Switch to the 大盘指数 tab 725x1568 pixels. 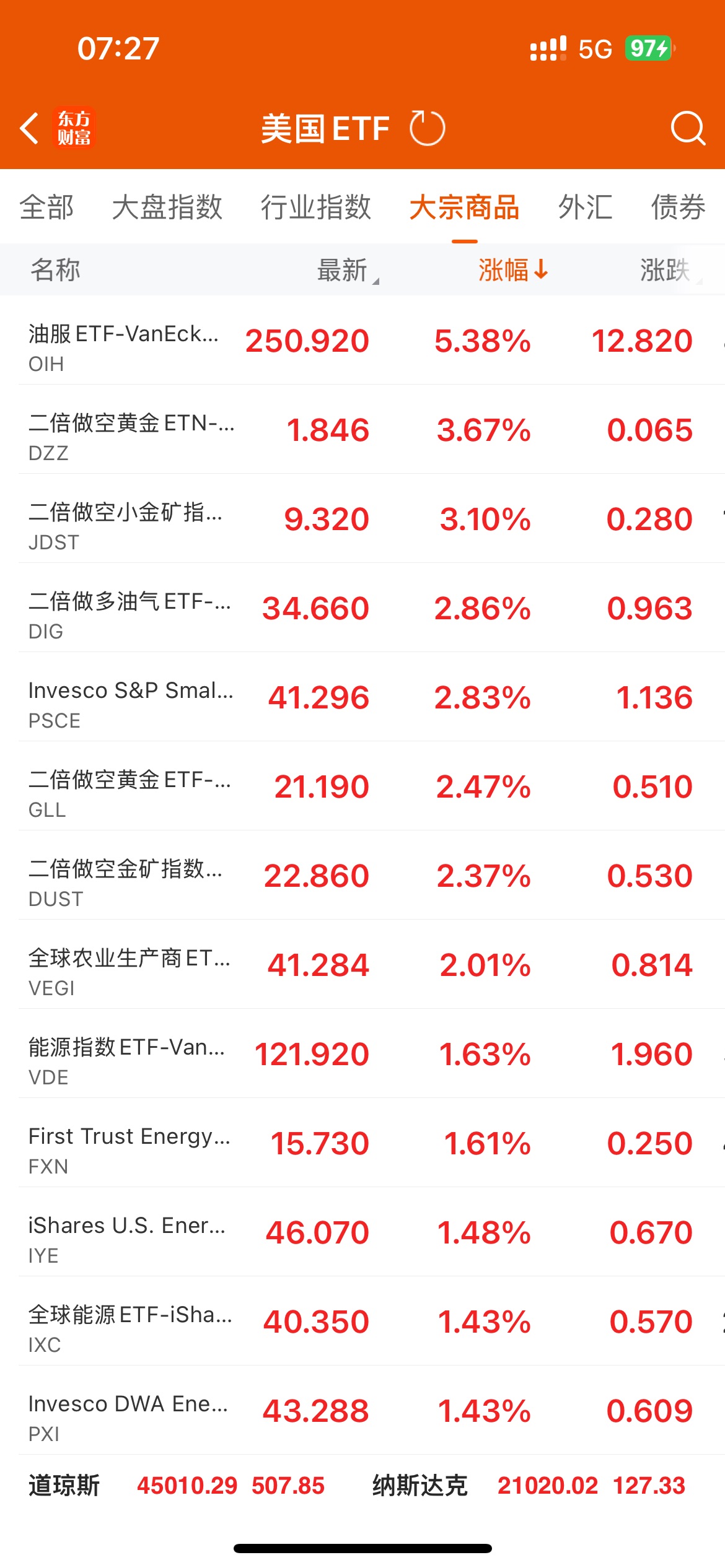pos(167,207)
